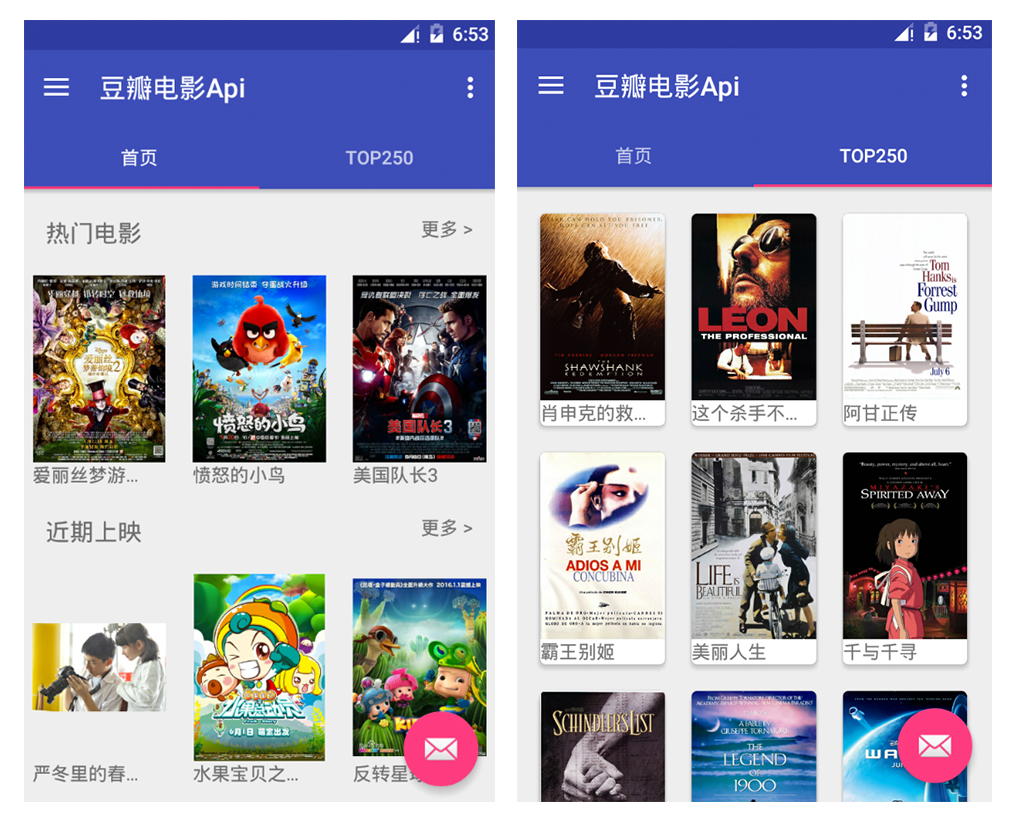Viewport: 1017px width, 834px height.
Task: Open the 愤怒的小鸟 movie card
Action: (x=259, y=369)
